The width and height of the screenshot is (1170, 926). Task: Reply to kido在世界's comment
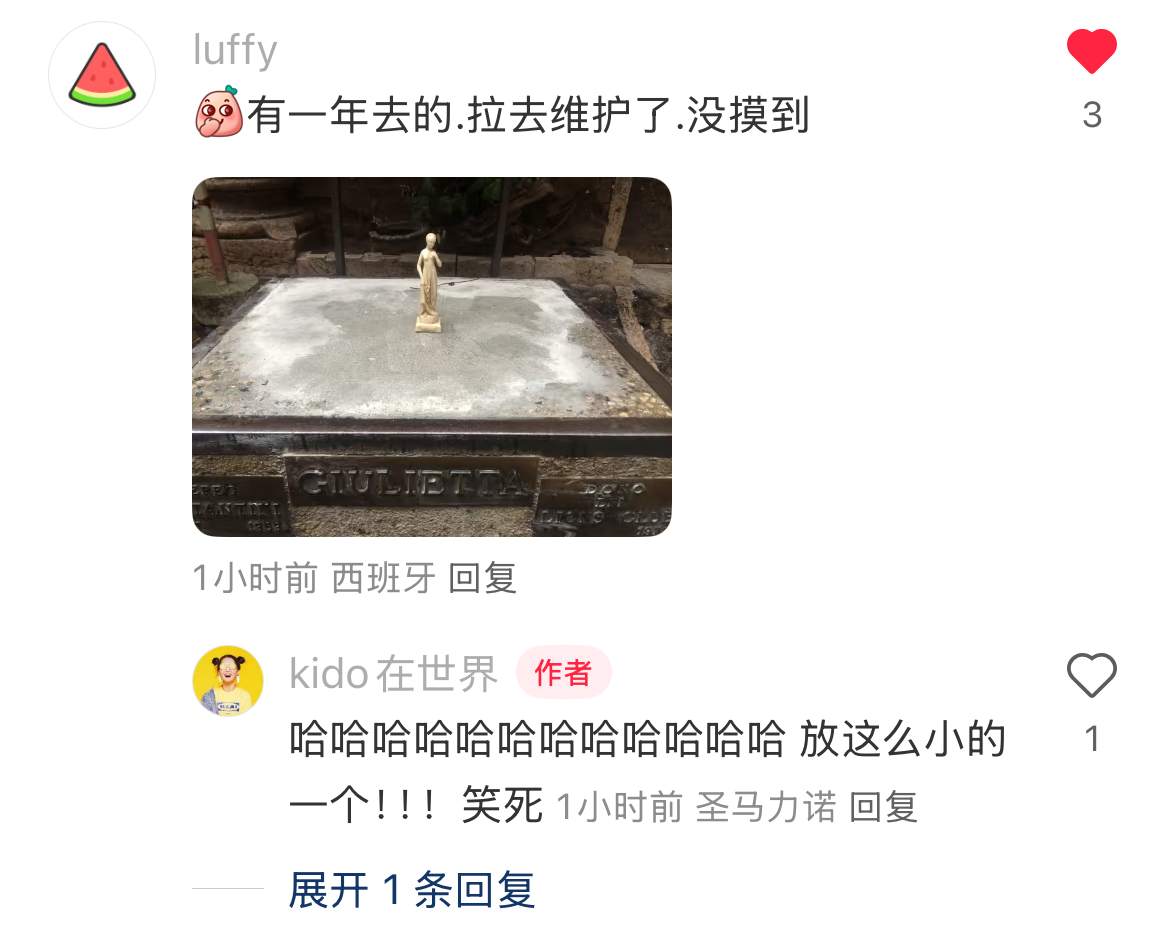point(883,806)
